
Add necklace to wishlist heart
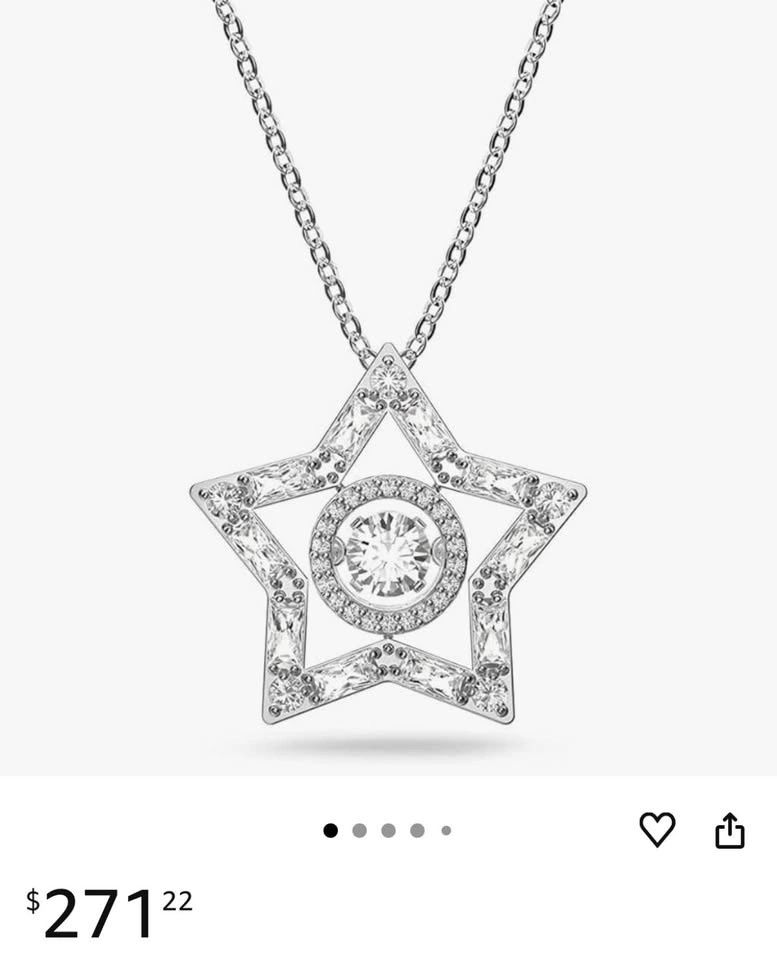click(657, 829)
